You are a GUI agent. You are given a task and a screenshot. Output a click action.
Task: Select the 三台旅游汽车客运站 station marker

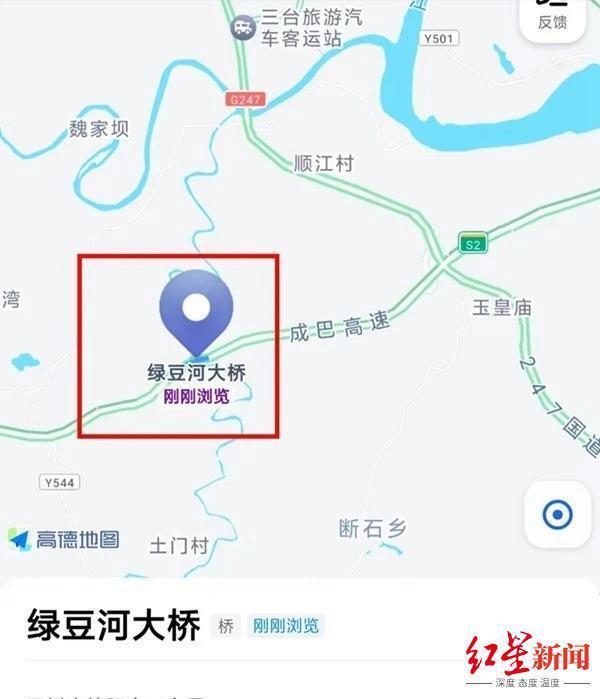click(241, 27)
